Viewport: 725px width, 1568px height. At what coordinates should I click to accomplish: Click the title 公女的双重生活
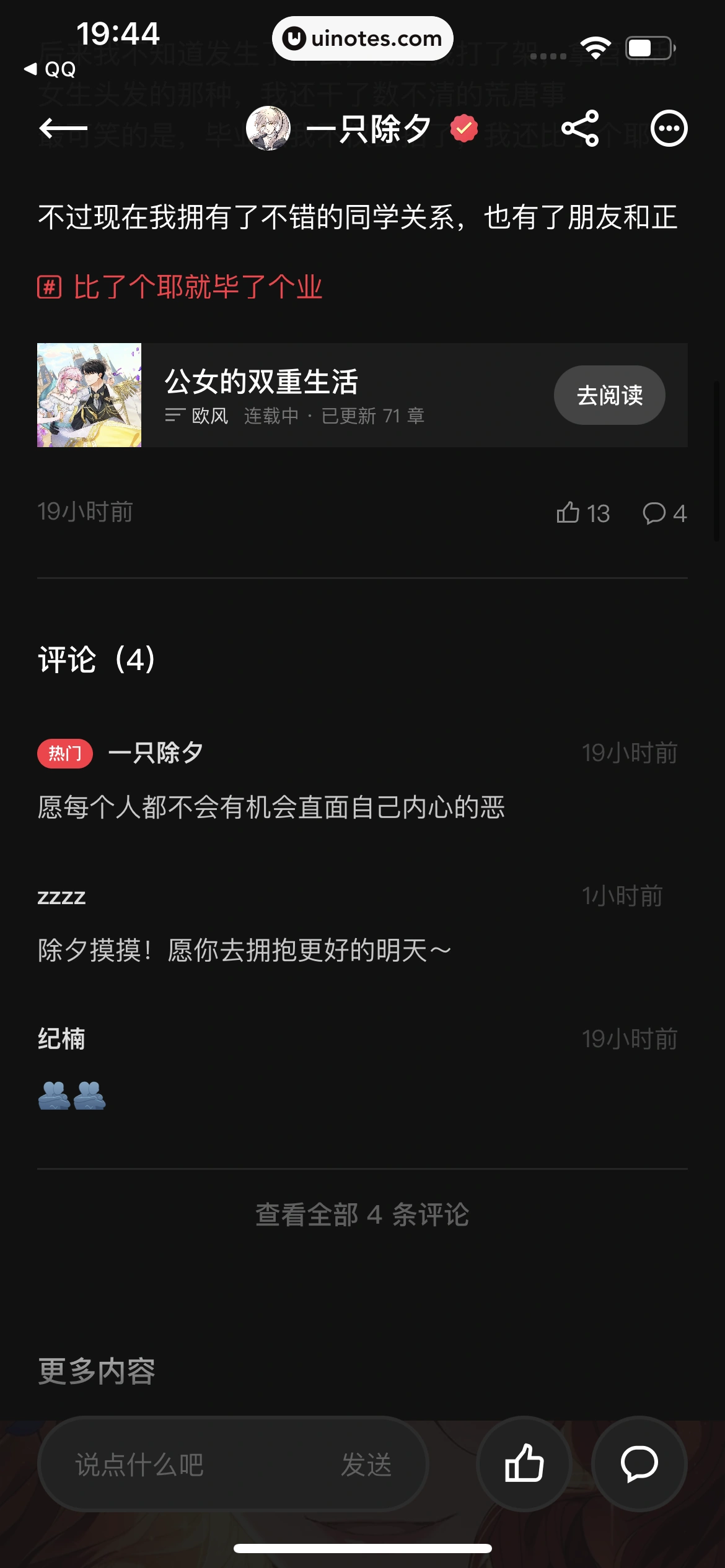tap(262, 381)
